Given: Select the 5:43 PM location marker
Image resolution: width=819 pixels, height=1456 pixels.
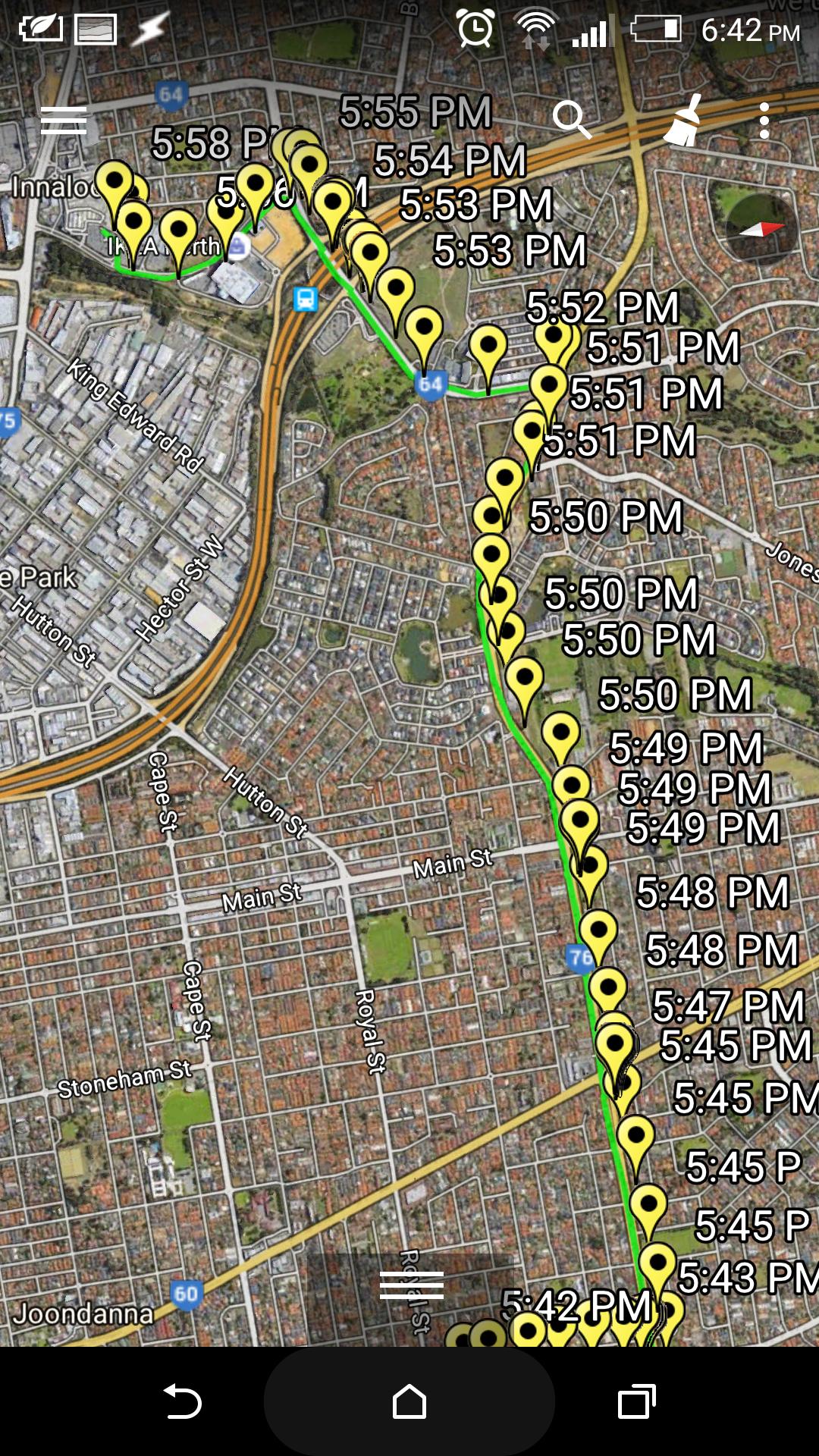Looking at the screenshot, I should point(657,1263).
